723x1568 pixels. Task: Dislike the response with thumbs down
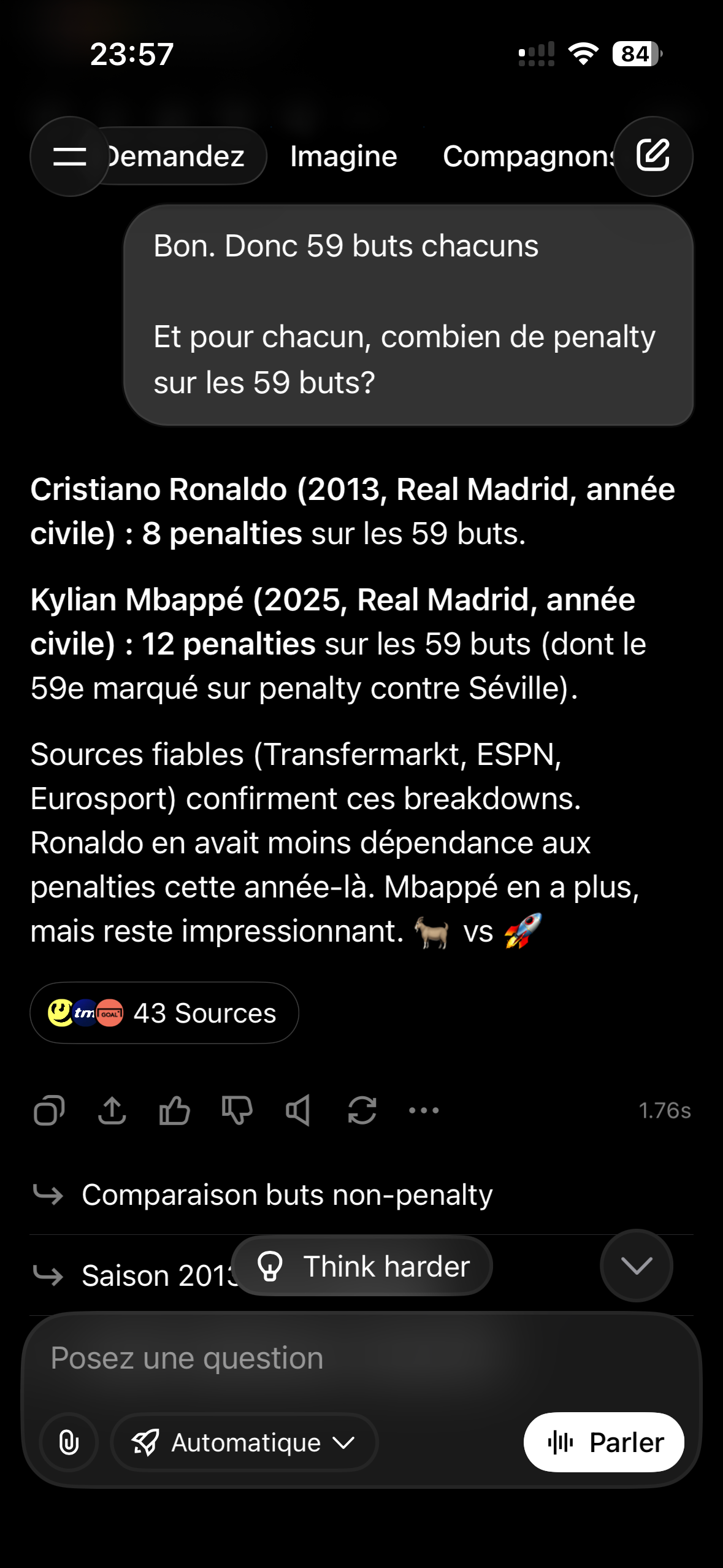237,1110
